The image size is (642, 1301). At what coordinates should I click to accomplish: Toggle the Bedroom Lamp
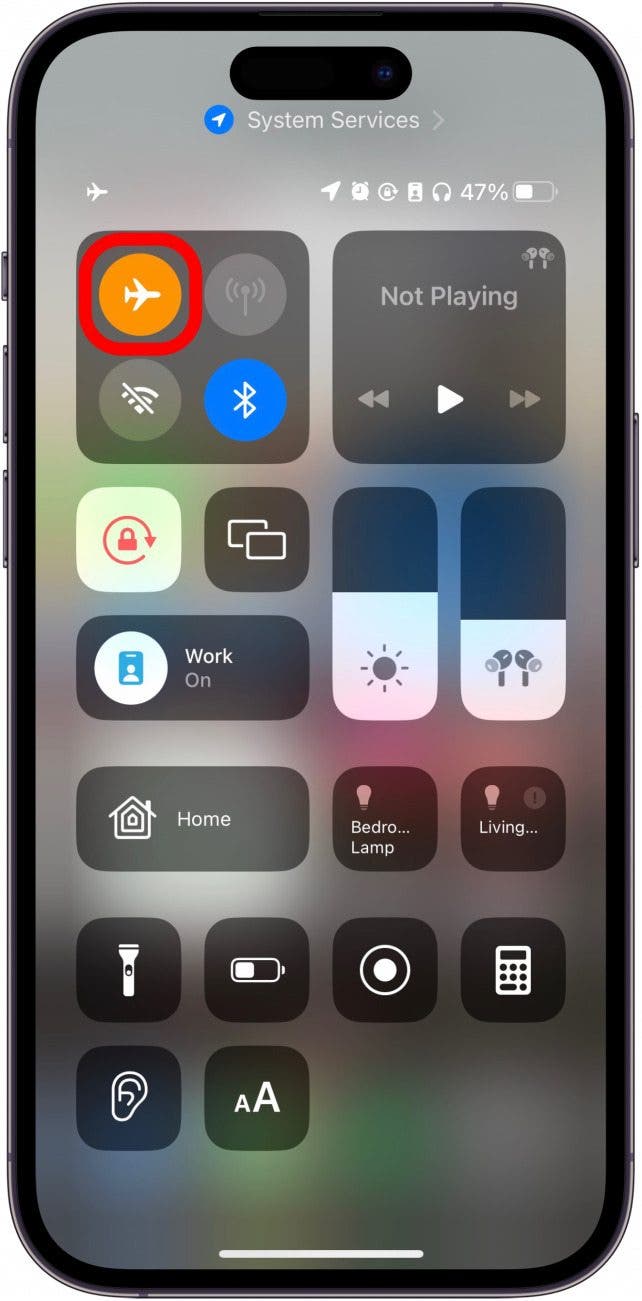(x=385, y=819)
